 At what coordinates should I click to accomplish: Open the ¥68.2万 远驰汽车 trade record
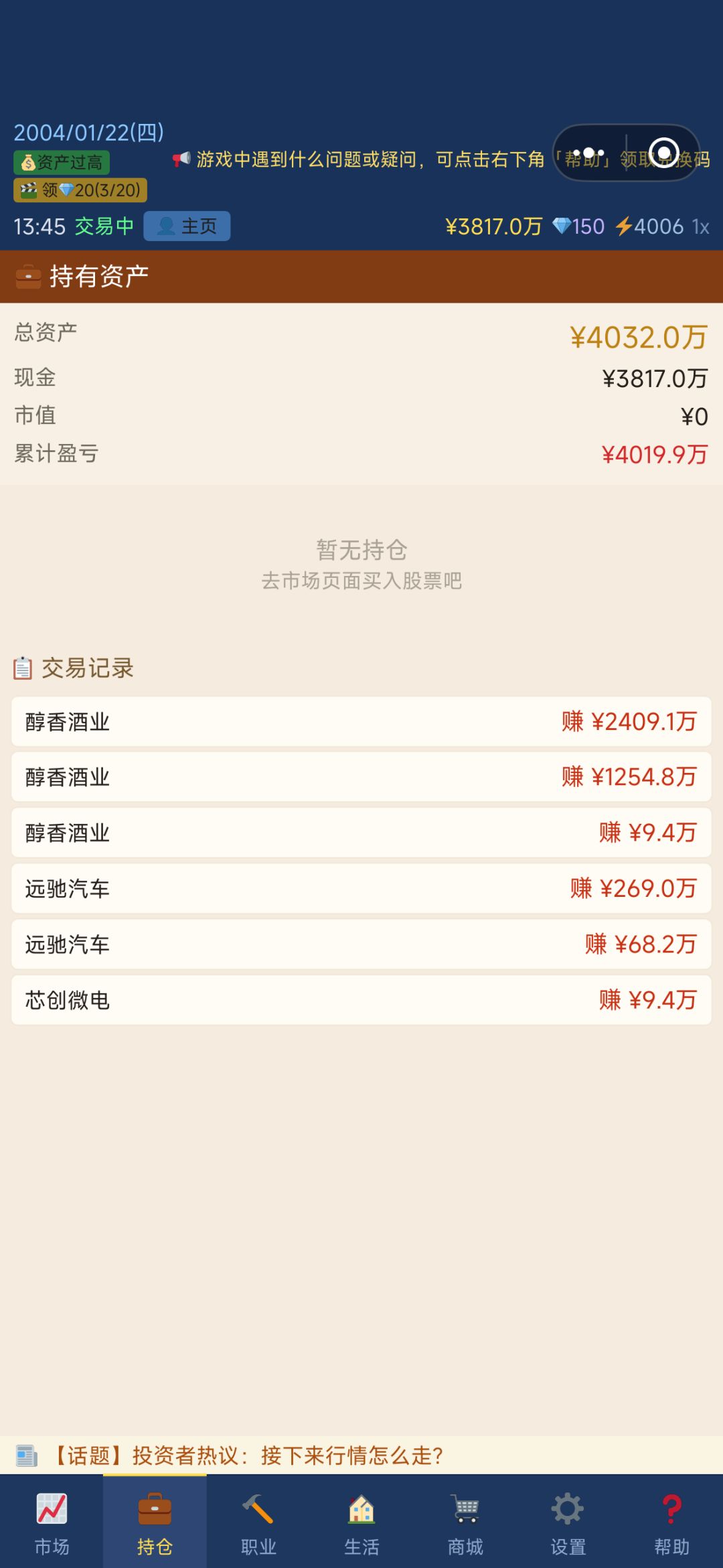[x=361, y=944]
